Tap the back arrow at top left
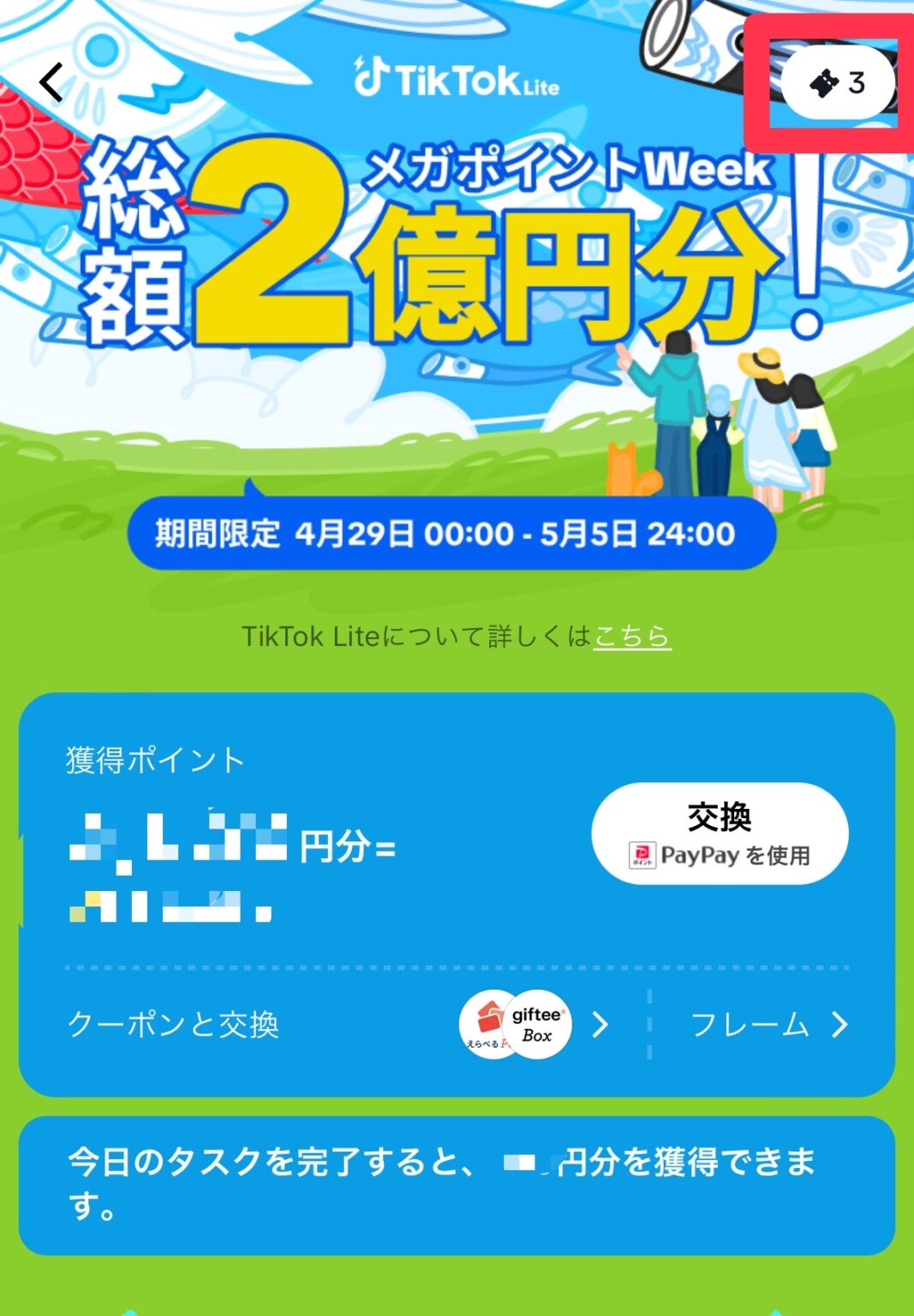Screen dimensions: 914x1316 [x=49, y=83]
